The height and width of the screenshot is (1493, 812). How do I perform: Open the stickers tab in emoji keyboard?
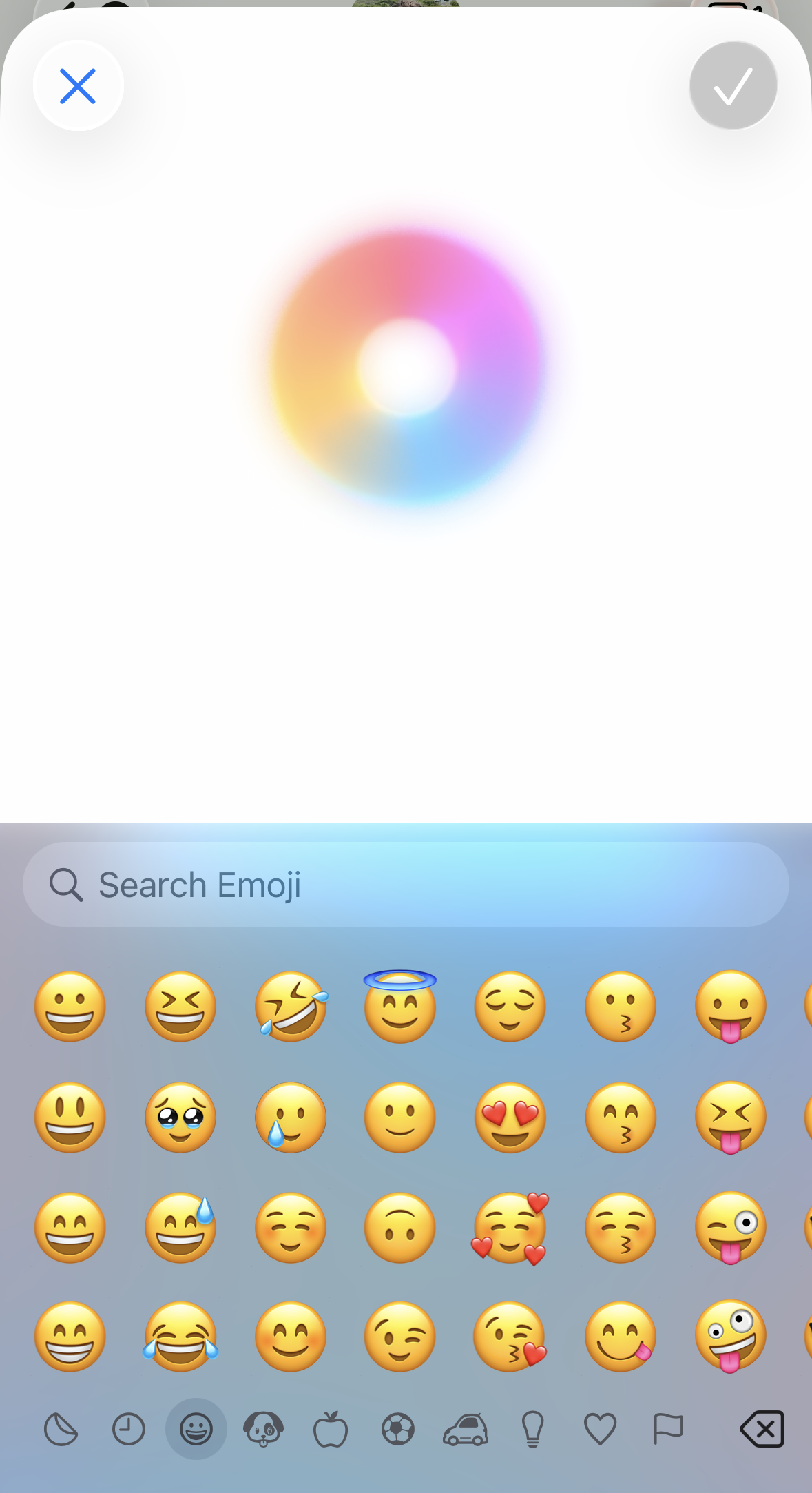click(x=61, y=1429)
